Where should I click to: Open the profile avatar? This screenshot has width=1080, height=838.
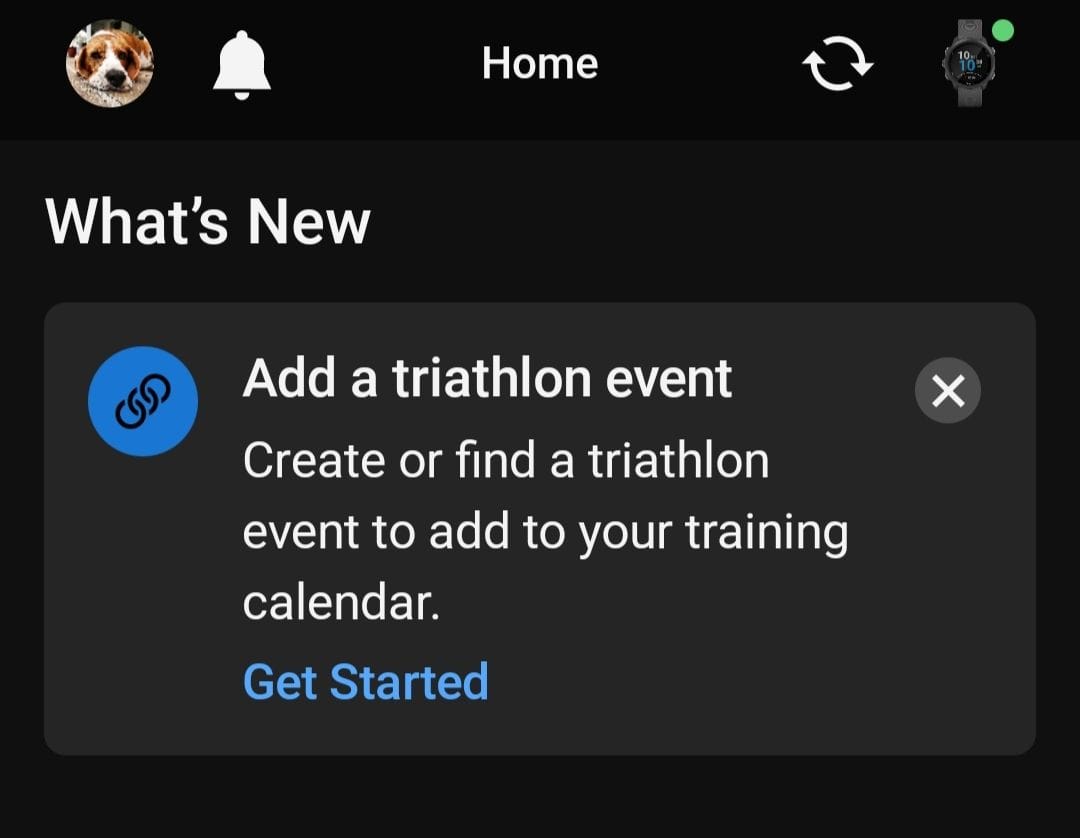coord(110,64)
